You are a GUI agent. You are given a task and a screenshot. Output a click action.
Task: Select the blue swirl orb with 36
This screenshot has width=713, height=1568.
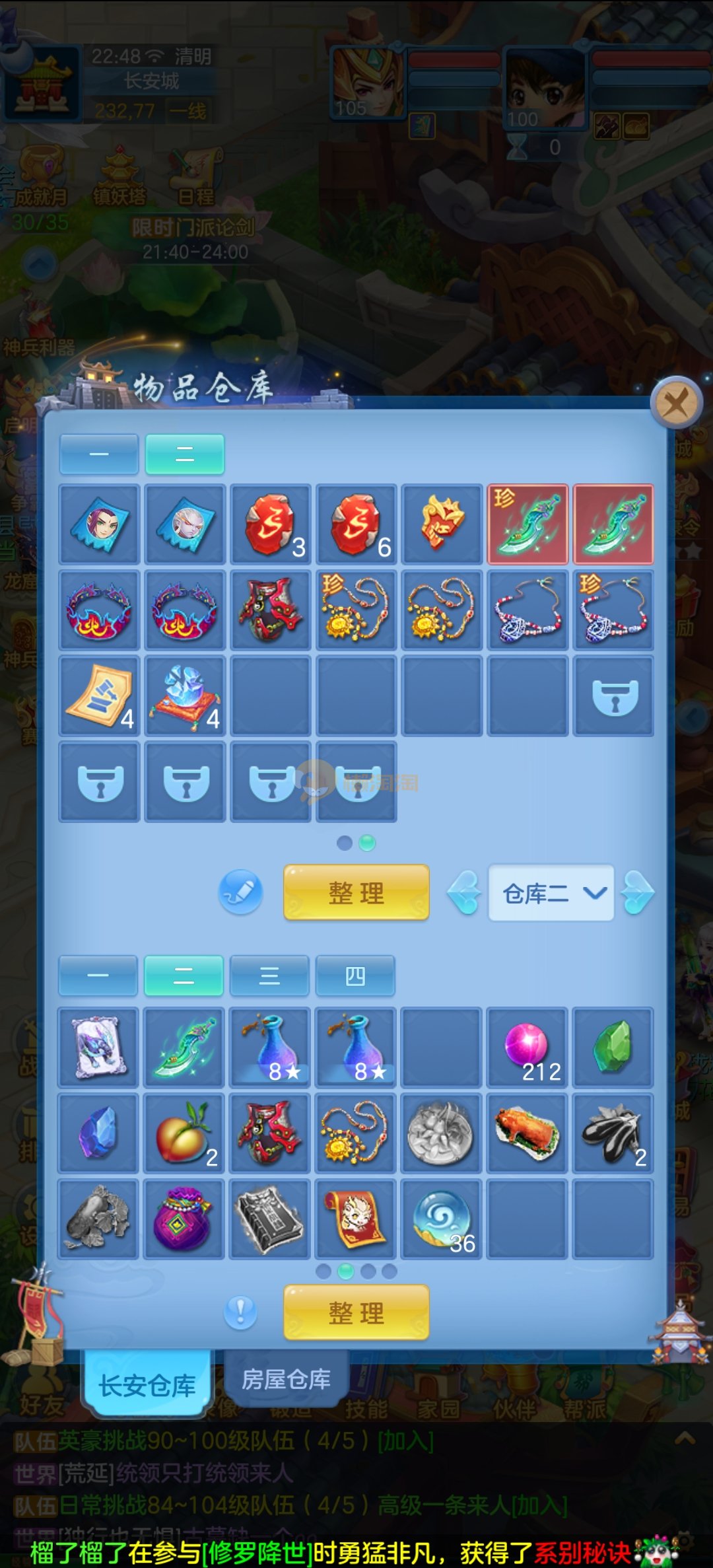(442, 1219)
